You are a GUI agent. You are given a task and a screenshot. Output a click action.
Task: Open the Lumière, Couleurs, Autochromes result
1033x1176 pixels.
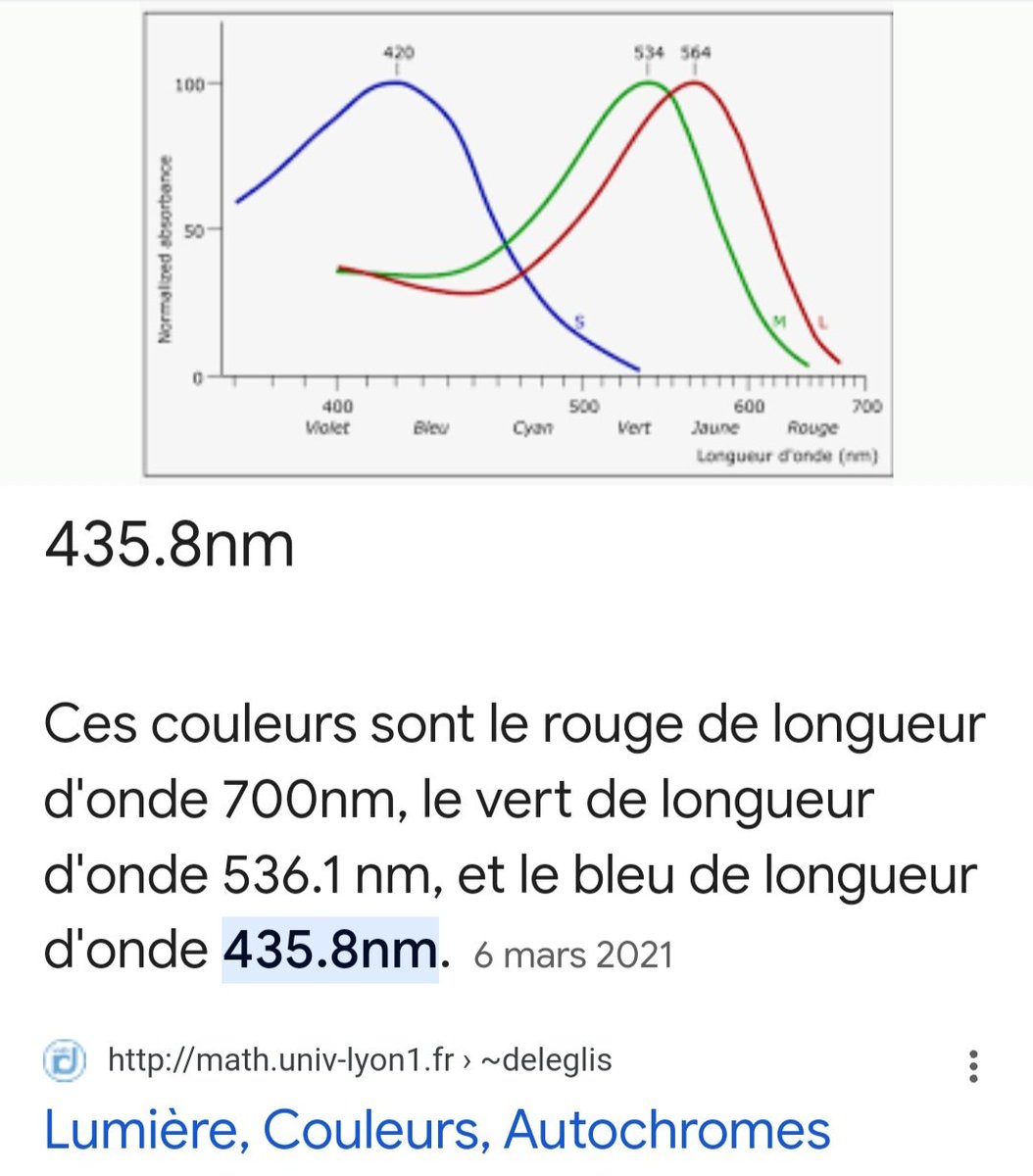(x=437, y=1129)
